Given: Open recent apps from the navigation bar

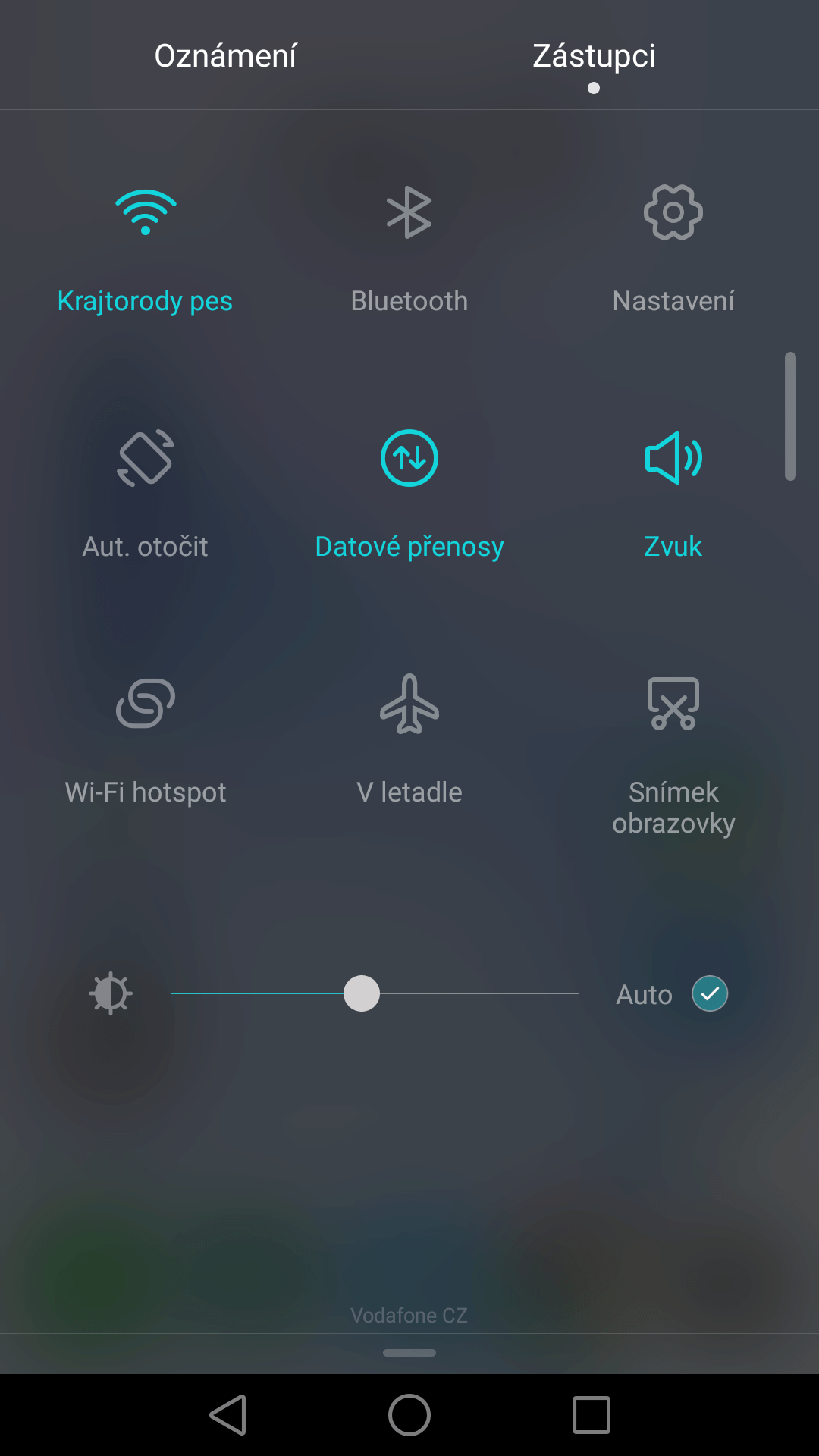Looking at the screenshot, I should click(591, 1415).
